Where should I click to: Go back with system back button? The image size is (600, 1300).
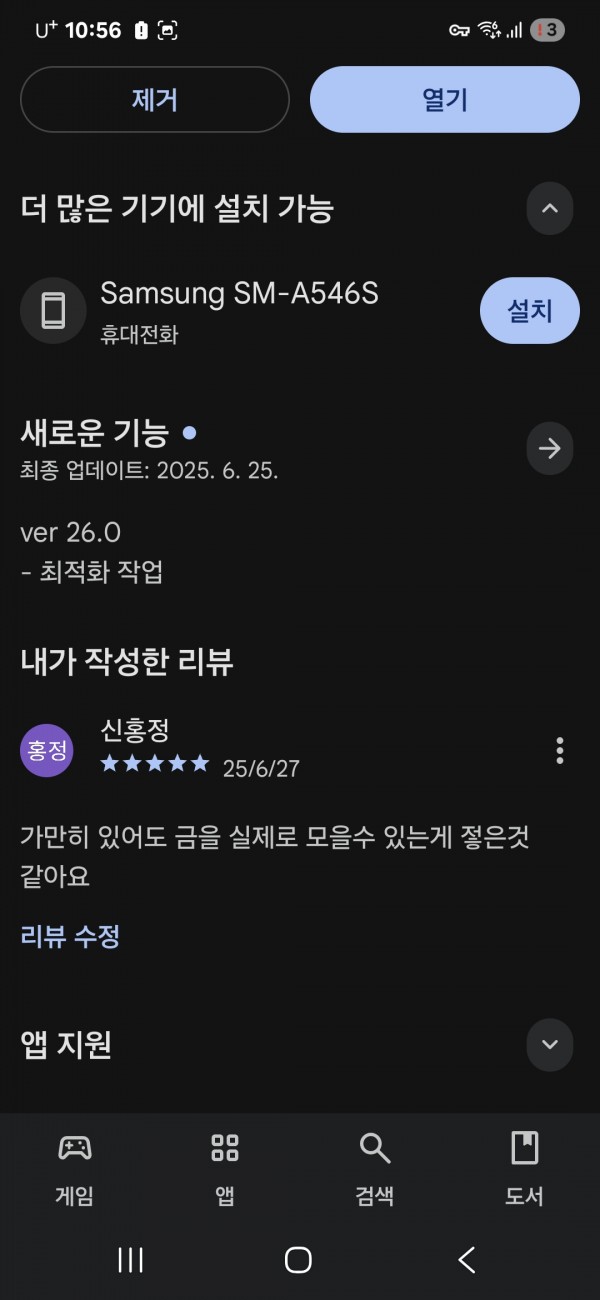coord(467,1260)
